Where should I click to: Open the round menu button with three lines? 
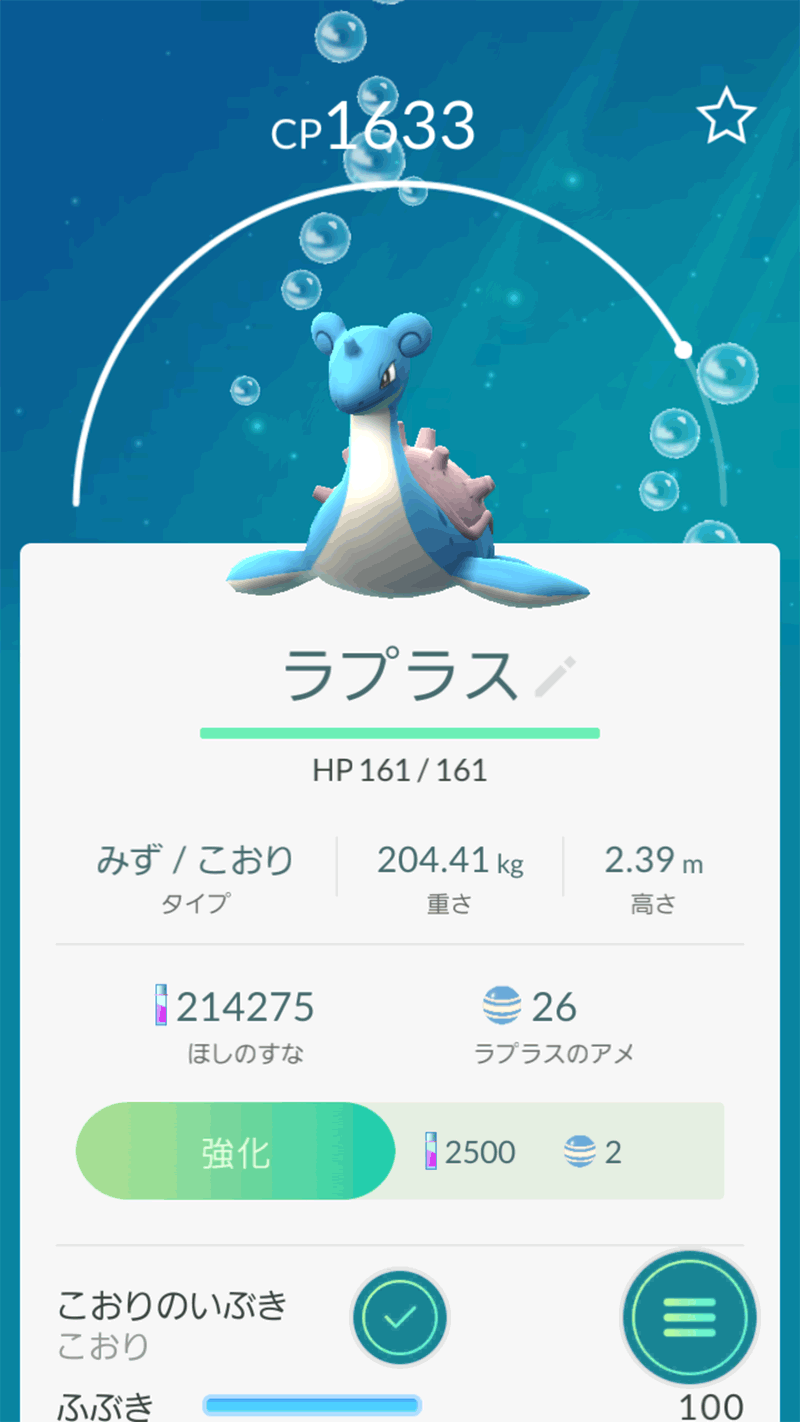pos(689,1318)
